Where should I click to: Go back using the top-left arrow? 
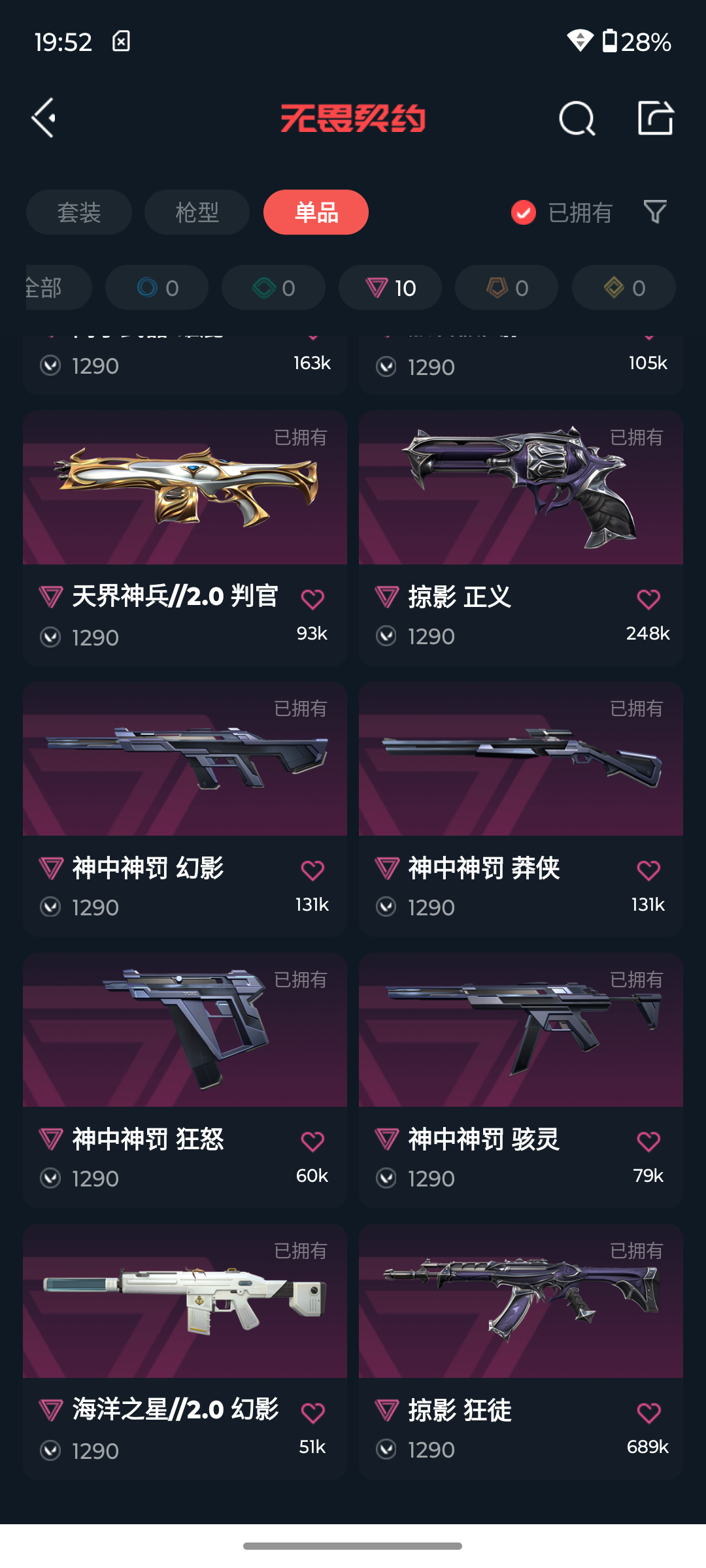tap(44, 118)
